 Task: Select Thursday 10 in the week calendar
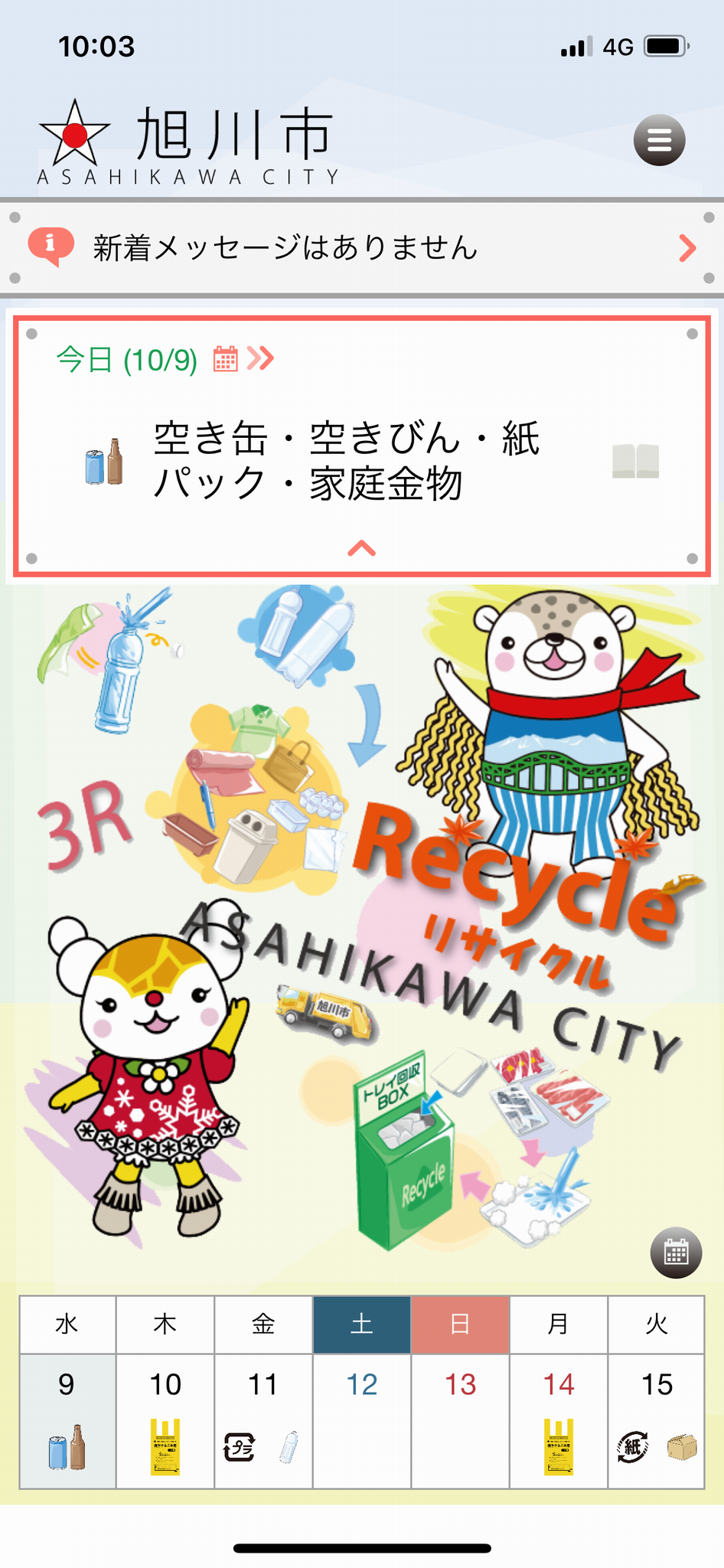point(165,1421)
